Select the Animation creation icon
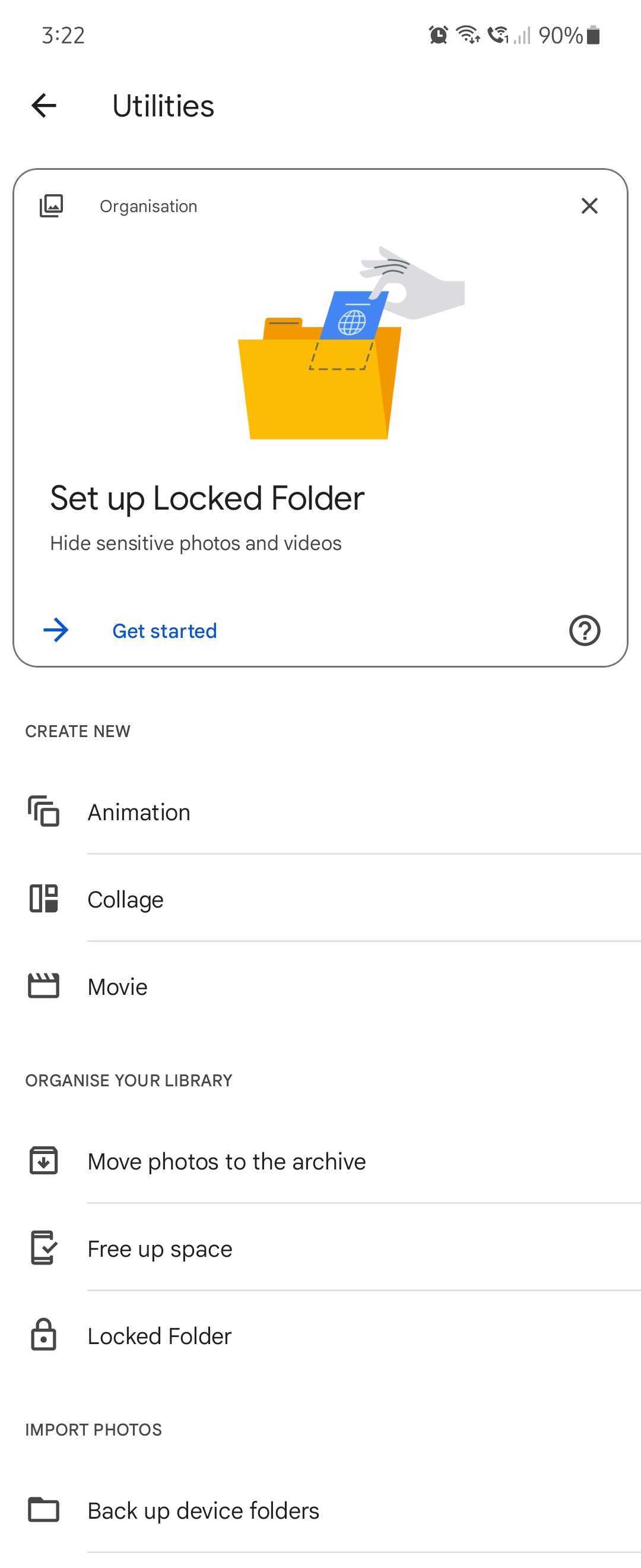Screen dimensions: 641x1568 pos(45,811)
